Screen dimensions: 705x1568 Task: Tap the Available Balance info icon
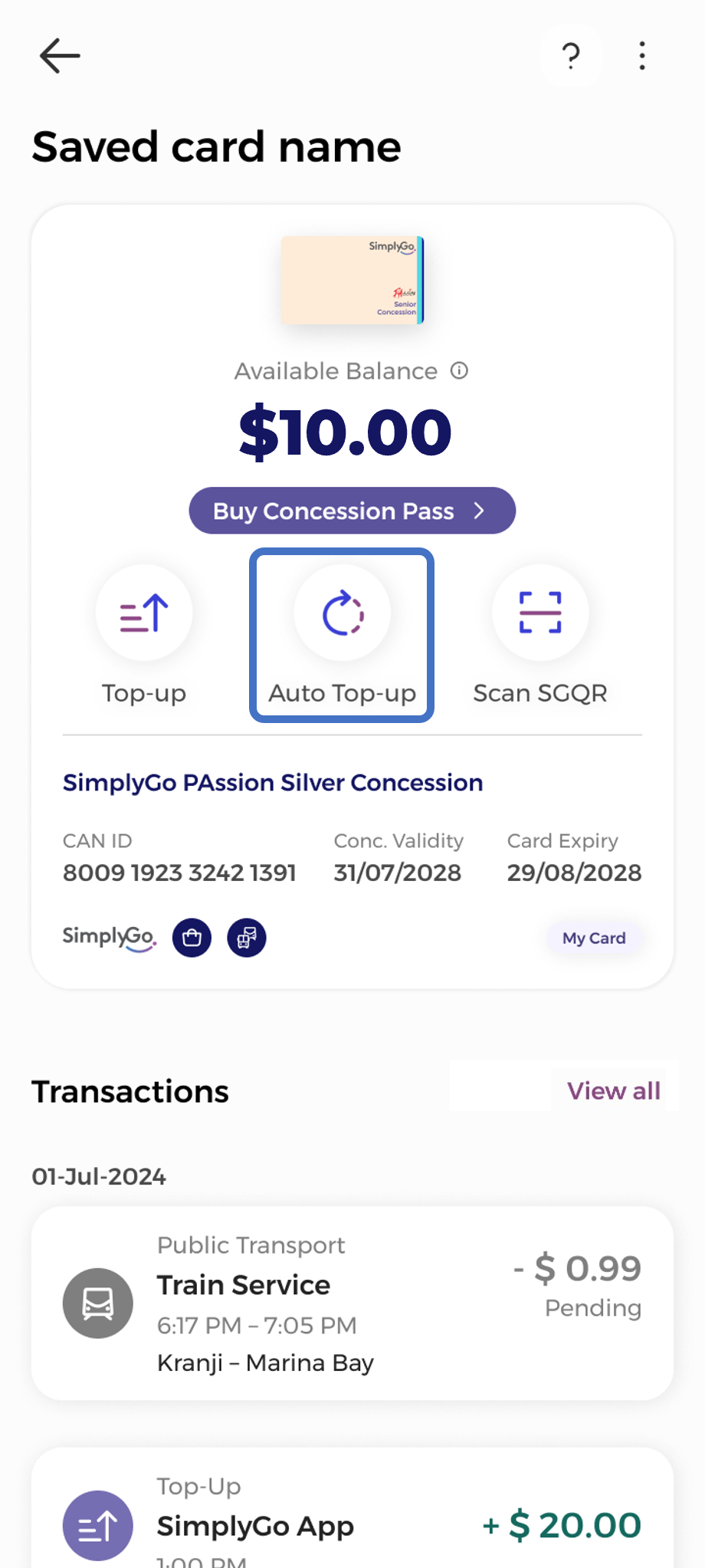click(459, 371)
